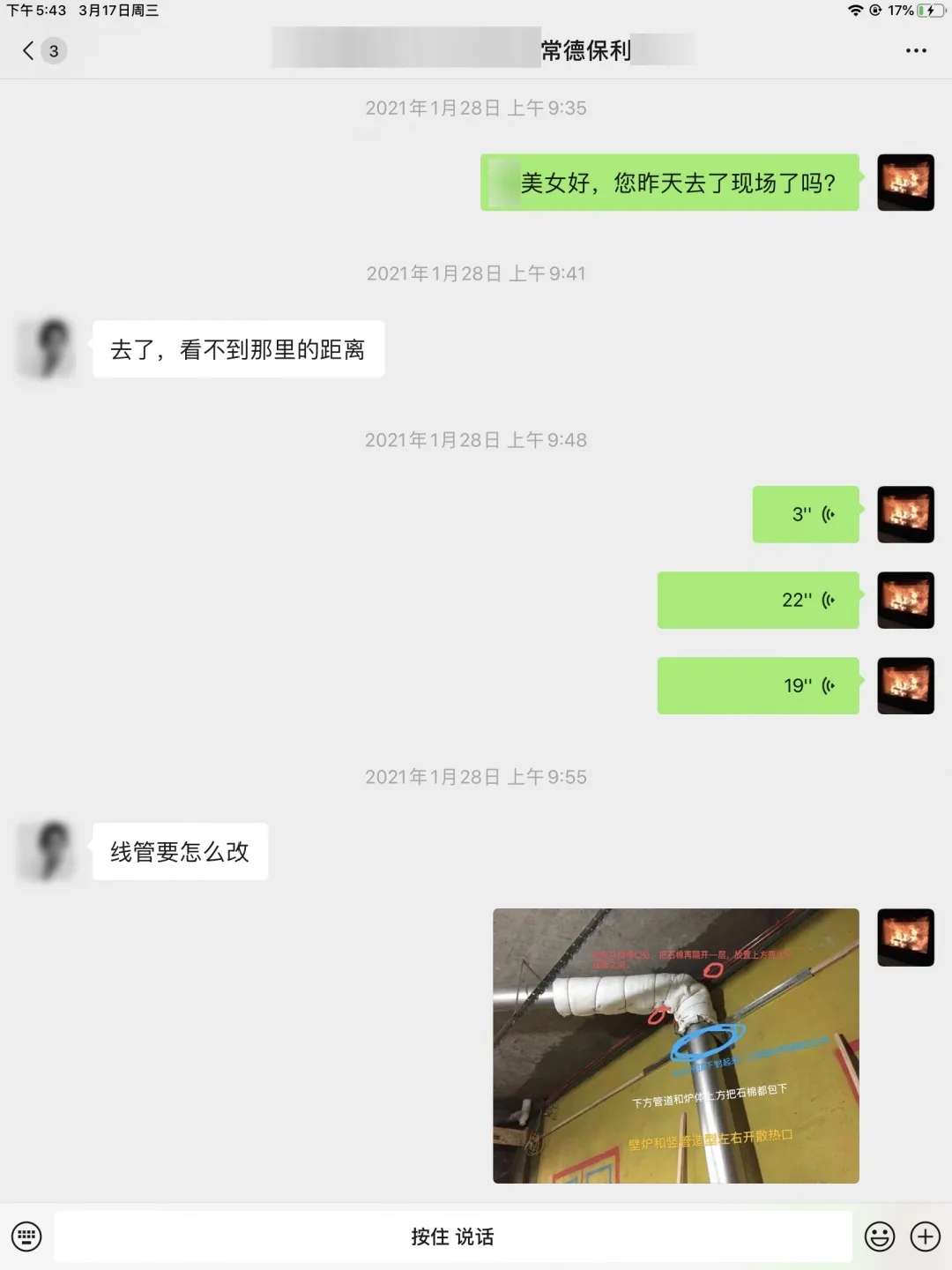This screenshot has width=952, height=1270.
Task: Play the 3-second voice message
Action: tap(805, 514)
